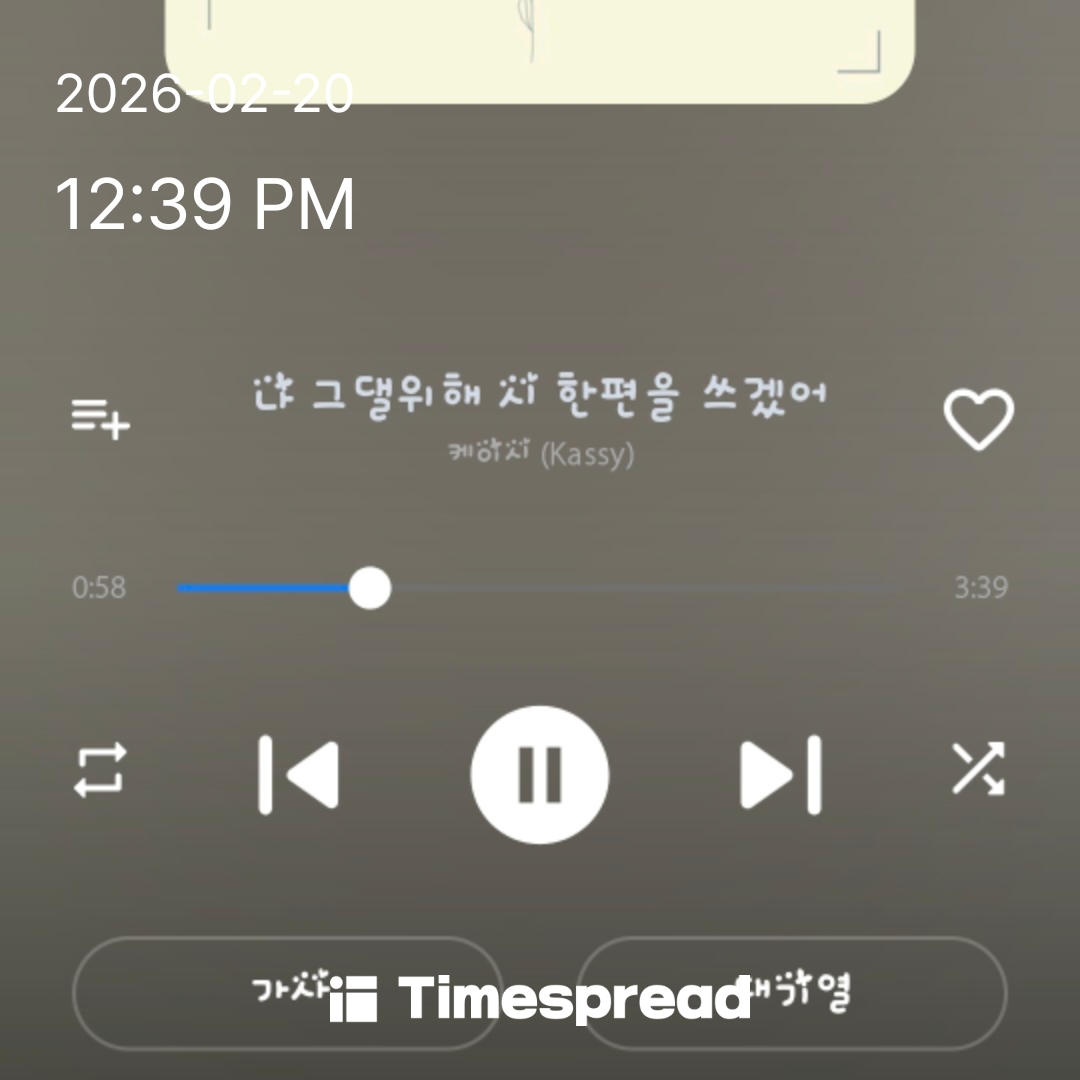The image size is (1080, 1080).
Task: Toggle shuffle playback
Action: tap(978, 770)
